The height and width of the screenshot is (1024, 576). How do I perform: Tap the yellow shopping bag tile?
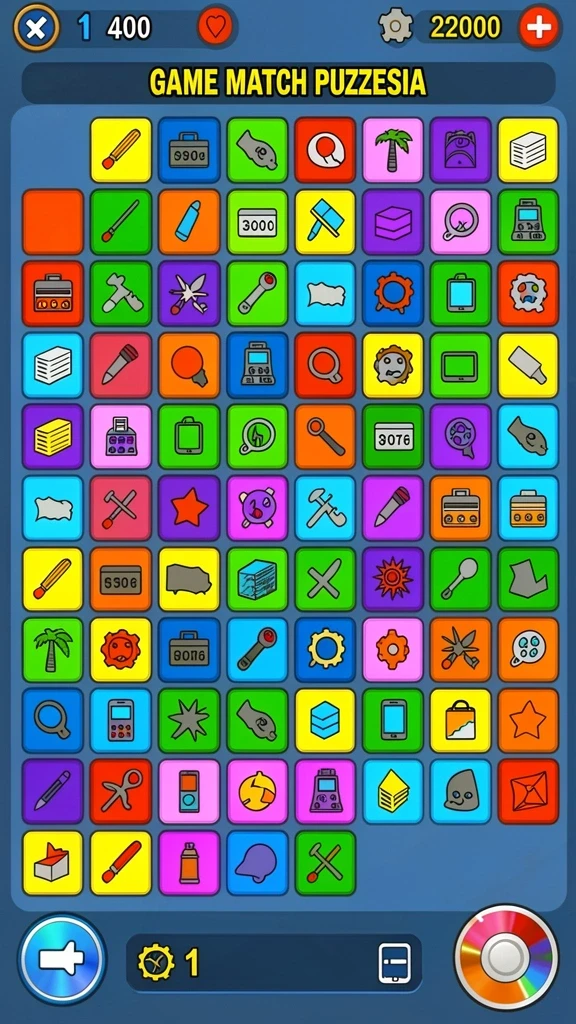pyautogui.click(x=460, y=720)
